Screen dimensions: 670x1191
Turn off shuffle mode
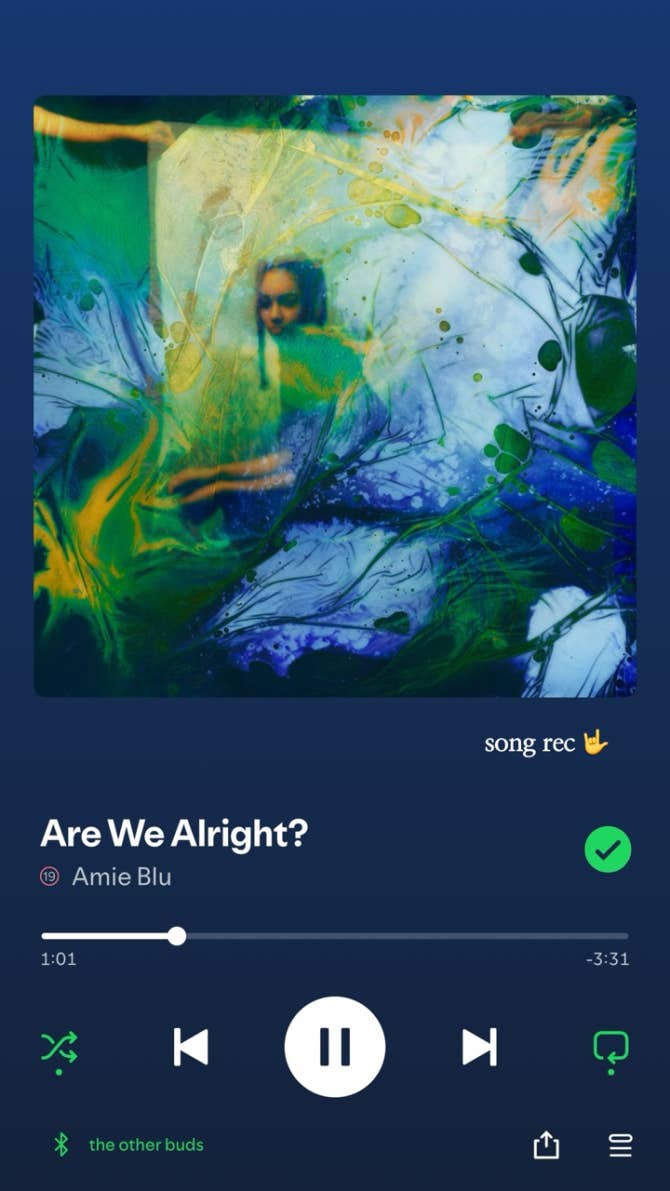[59, 1048]
